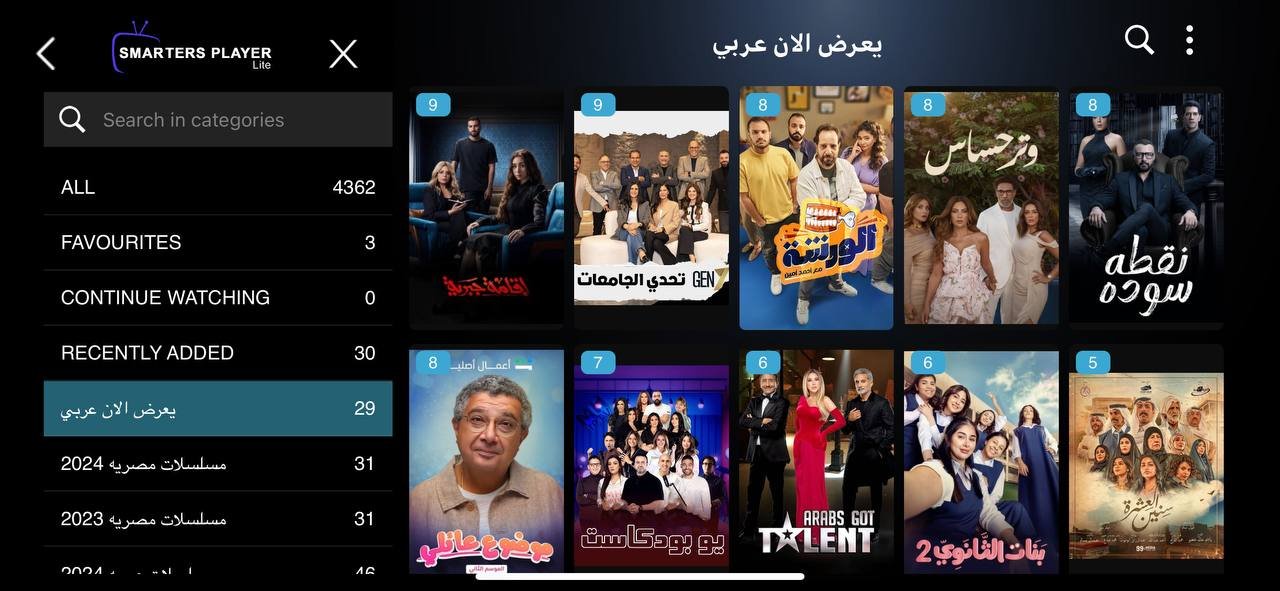Open the Arabs Got Talent tile
1280x591 pixels.
[816, 460]
